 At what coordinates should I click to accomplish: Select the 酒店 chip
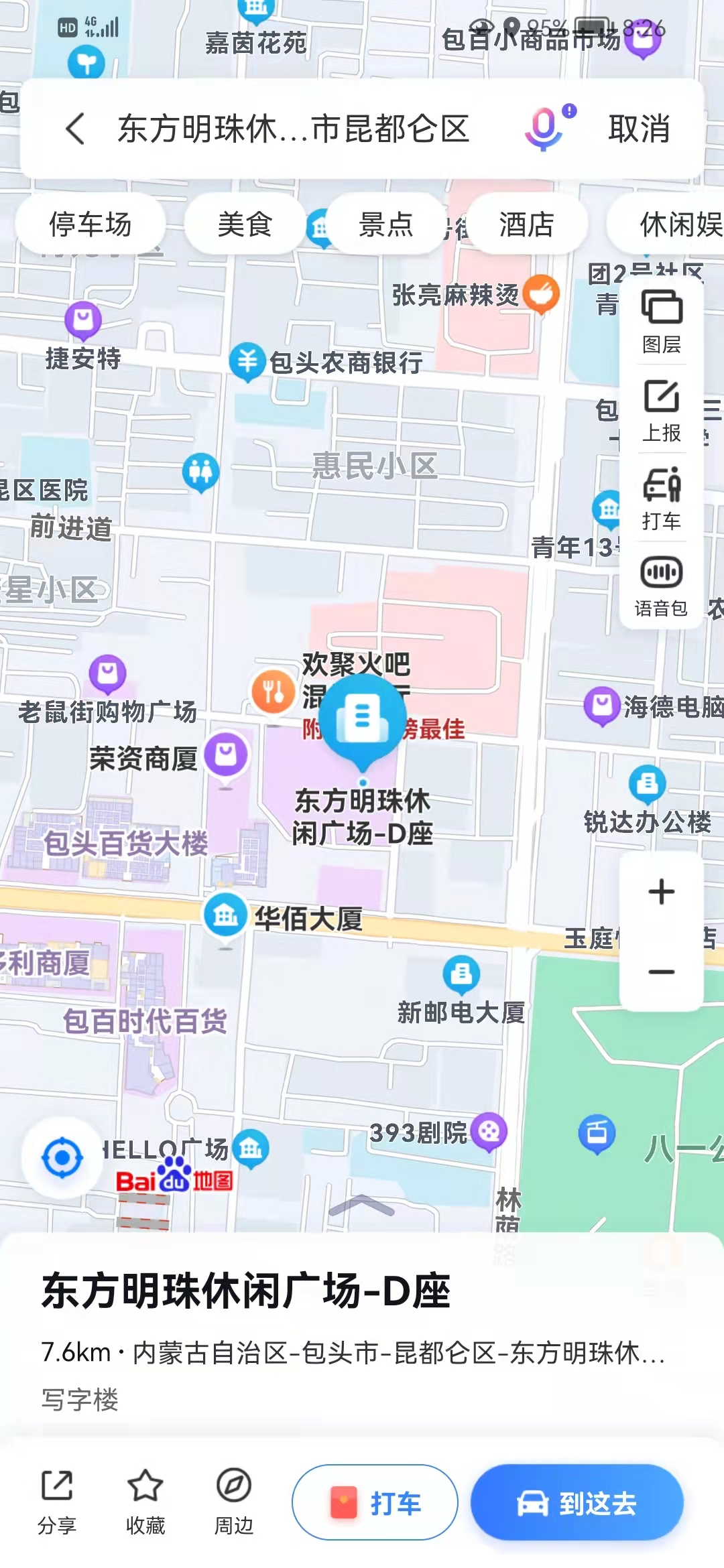coord(526,224)
